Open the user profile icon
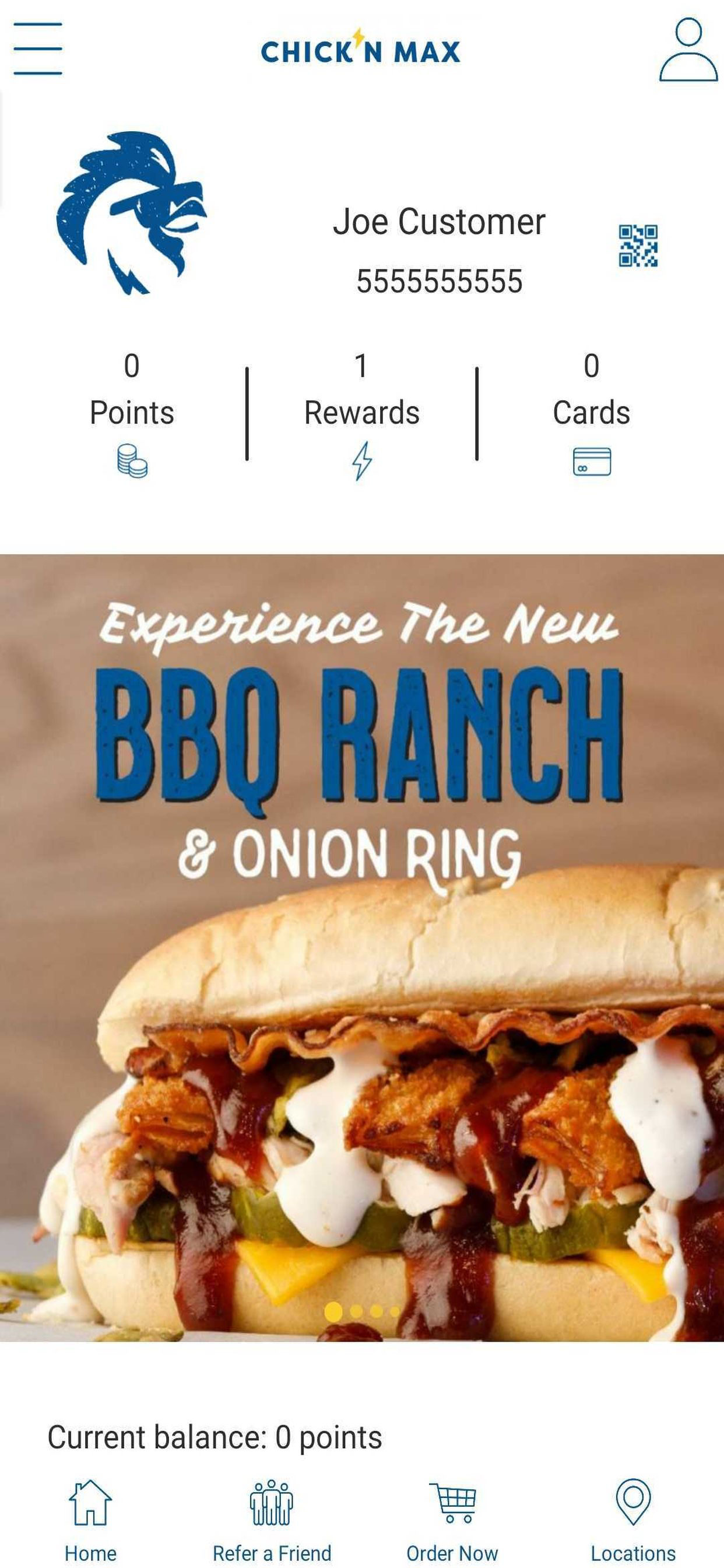The height and width of the screenshot is (1568, 724). tap(688, 50)
